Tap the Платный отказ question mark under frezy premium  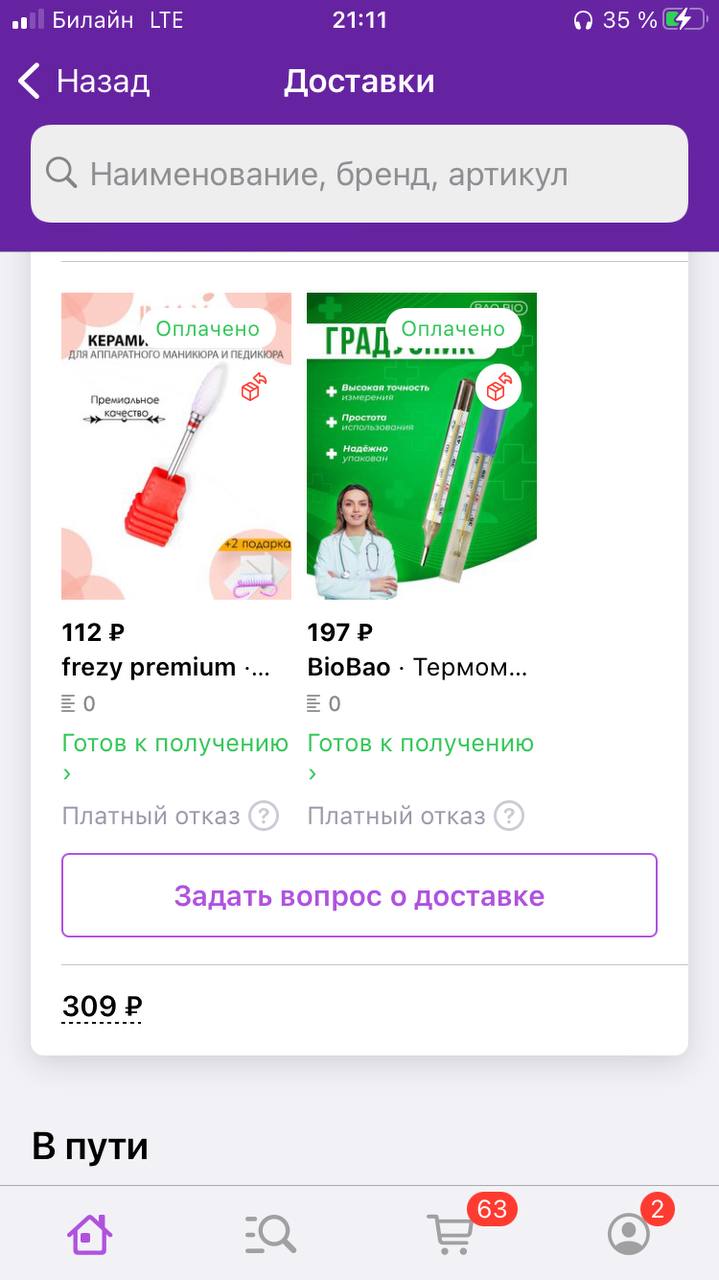pos(263,816)
